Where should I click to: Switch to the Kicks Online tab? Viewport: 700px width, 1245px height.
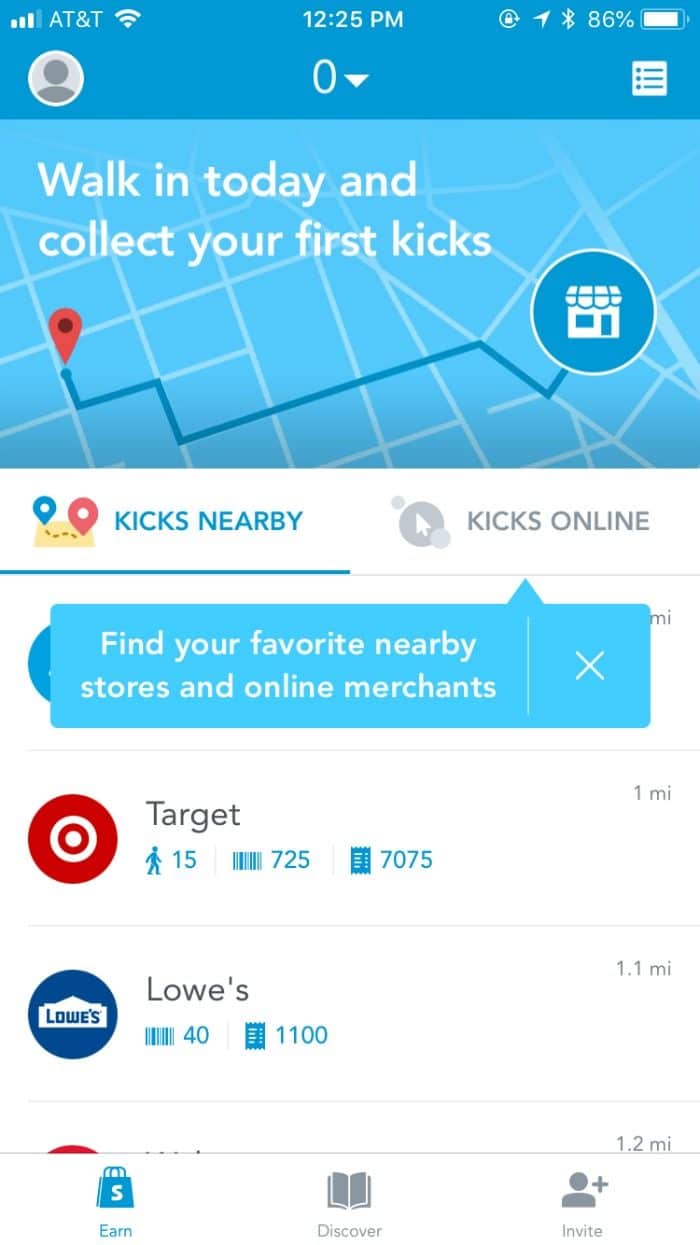[x=525, y=522]
